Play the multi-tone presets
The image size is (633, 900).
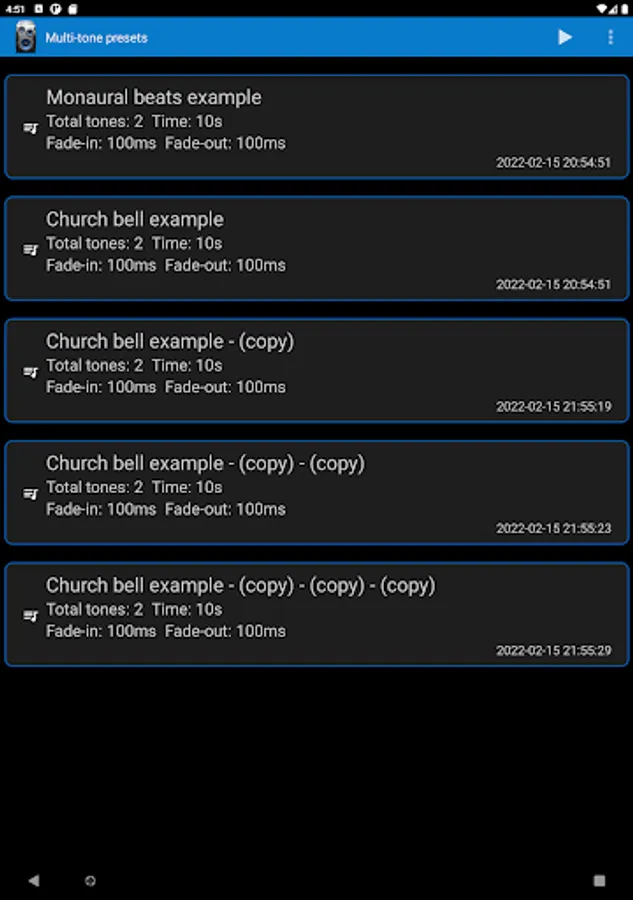pos(565,37)
